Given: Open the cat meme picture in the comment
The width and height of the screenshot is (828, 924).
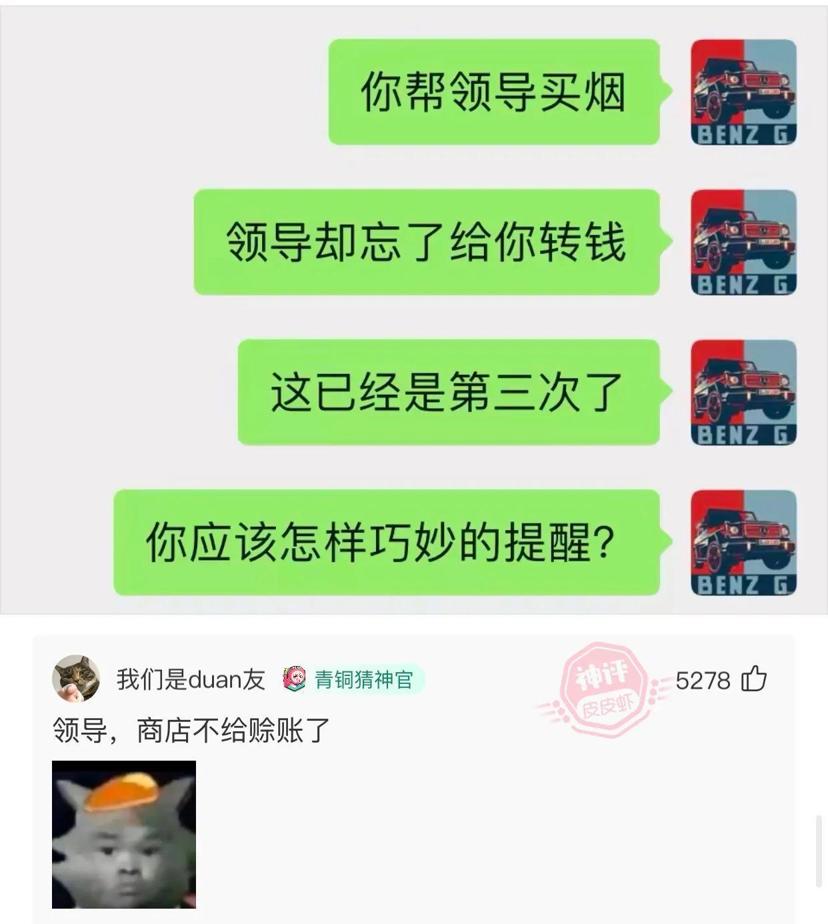Looking at the screenshot, I should pos(124,834).
